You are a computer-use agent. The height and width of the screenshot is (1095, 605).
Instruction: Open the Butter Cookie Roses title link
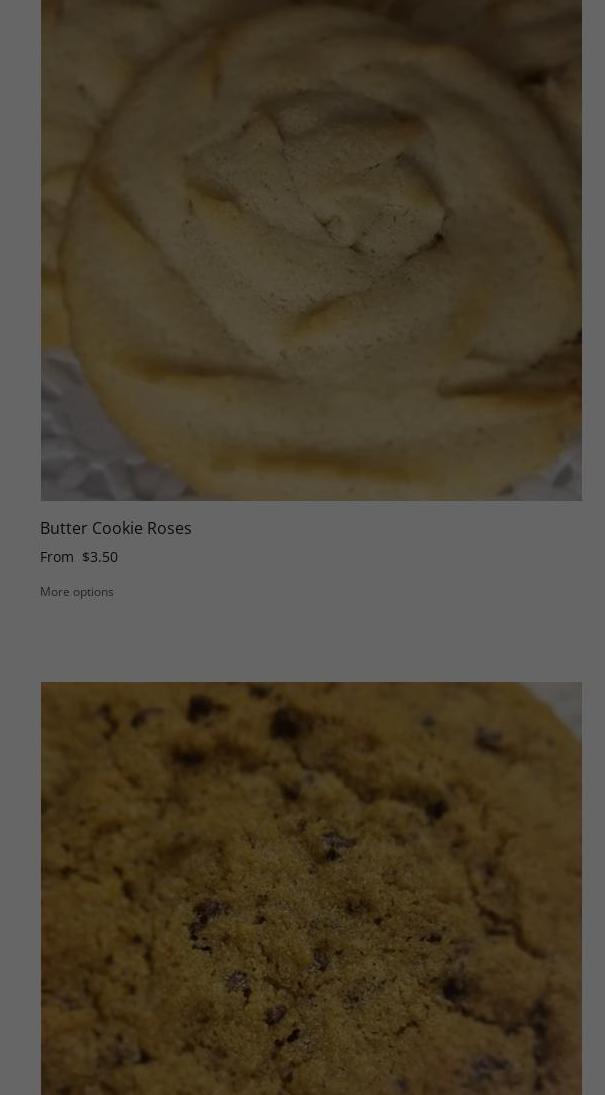tap(116, 528)
